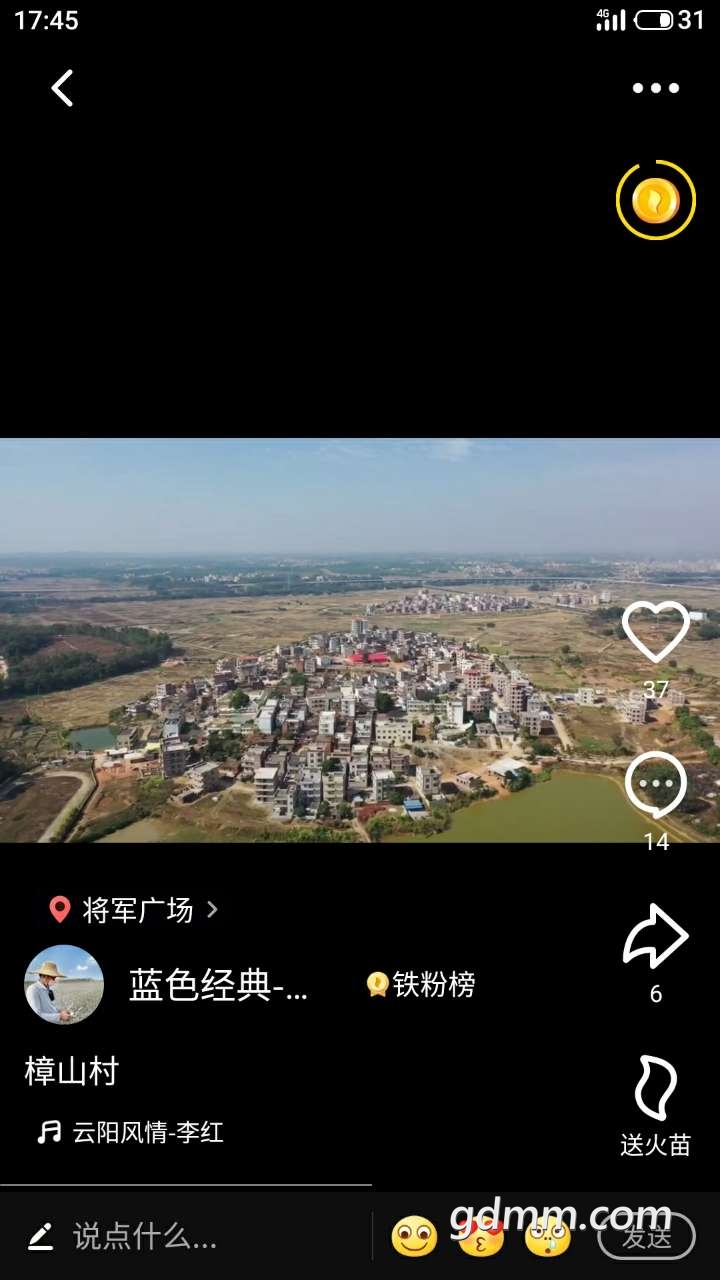Insert the crying emoji
This screenshot has width=720, height=1280.
click(548, 1237)
